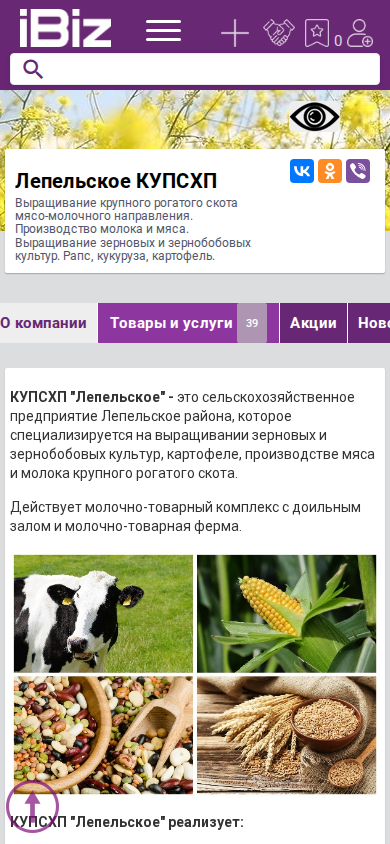Contact the company via Viber icon
This screenshot has height=844, width=390.
click(x=358, y=171)
